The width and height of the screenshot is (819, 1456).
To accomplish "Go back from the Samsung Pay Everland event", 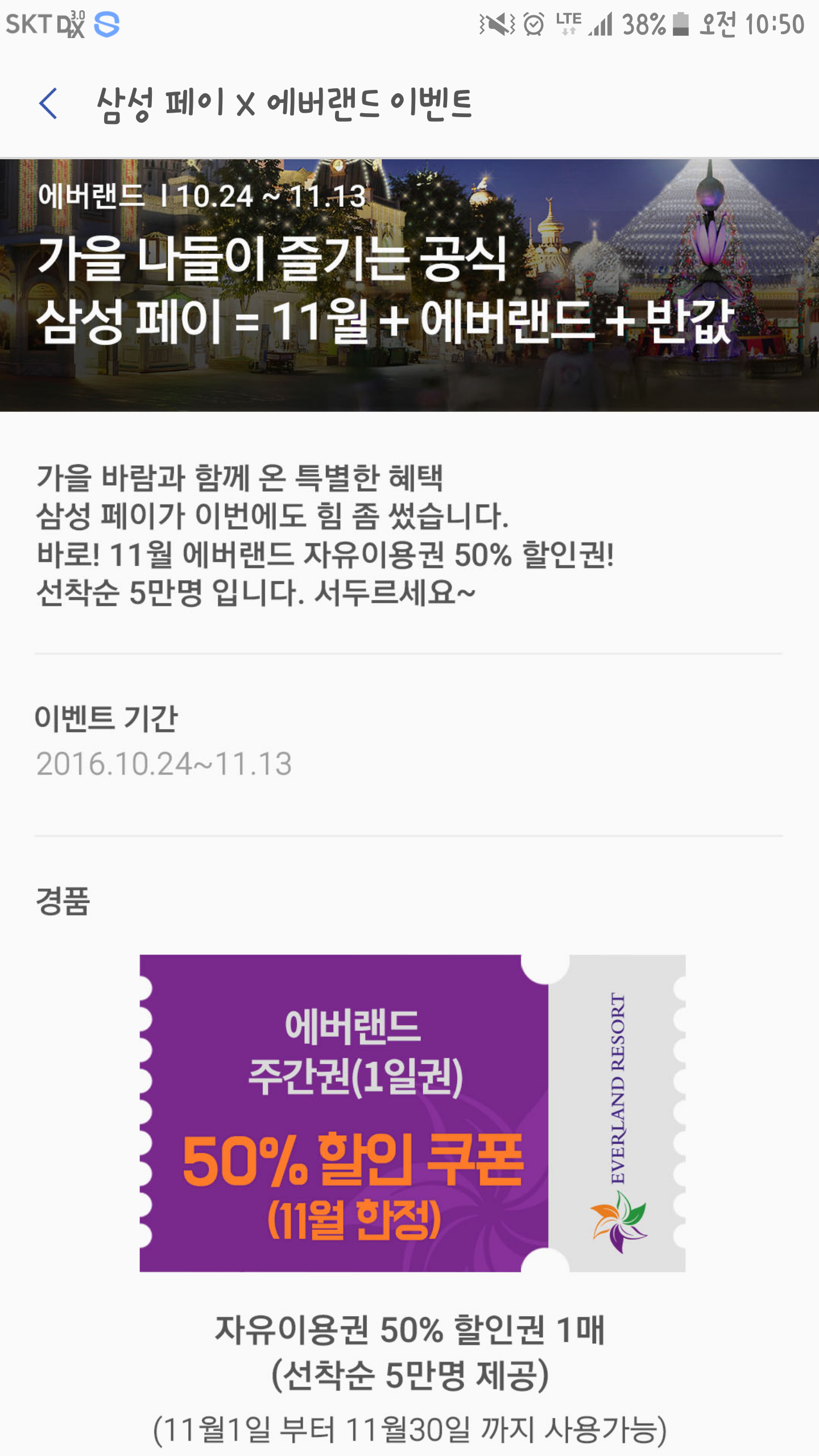I will tap(48, 104).
